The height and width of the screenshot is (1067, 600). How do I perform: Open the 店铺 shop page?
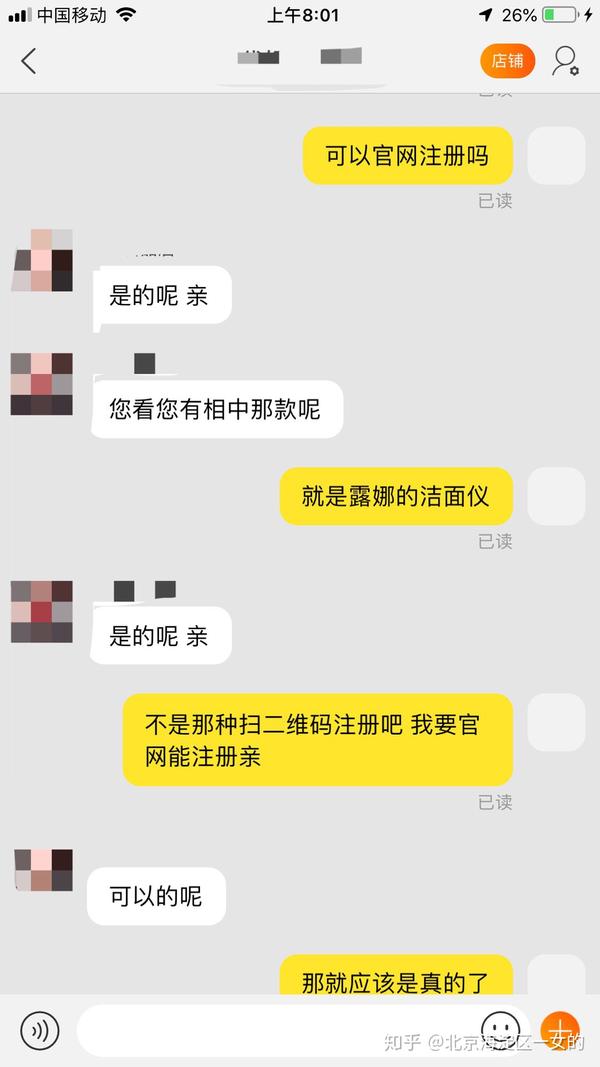(x=507, y=61)
